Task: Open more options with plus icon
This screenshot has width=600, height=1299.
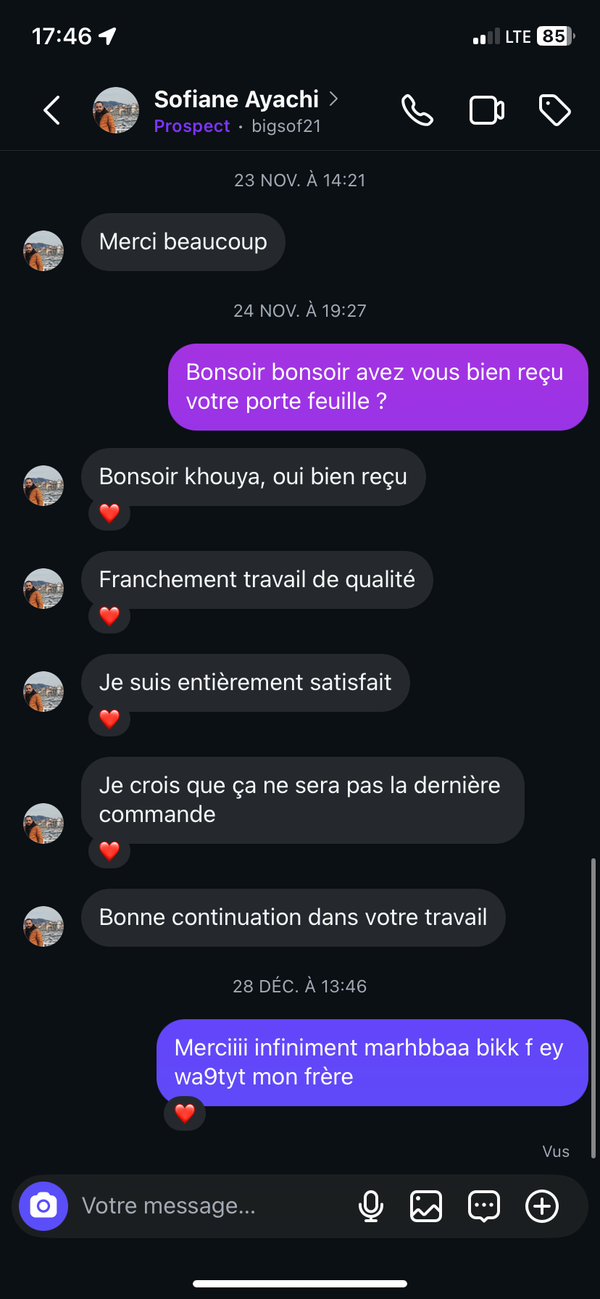Action: click(x=542, y=1206)
